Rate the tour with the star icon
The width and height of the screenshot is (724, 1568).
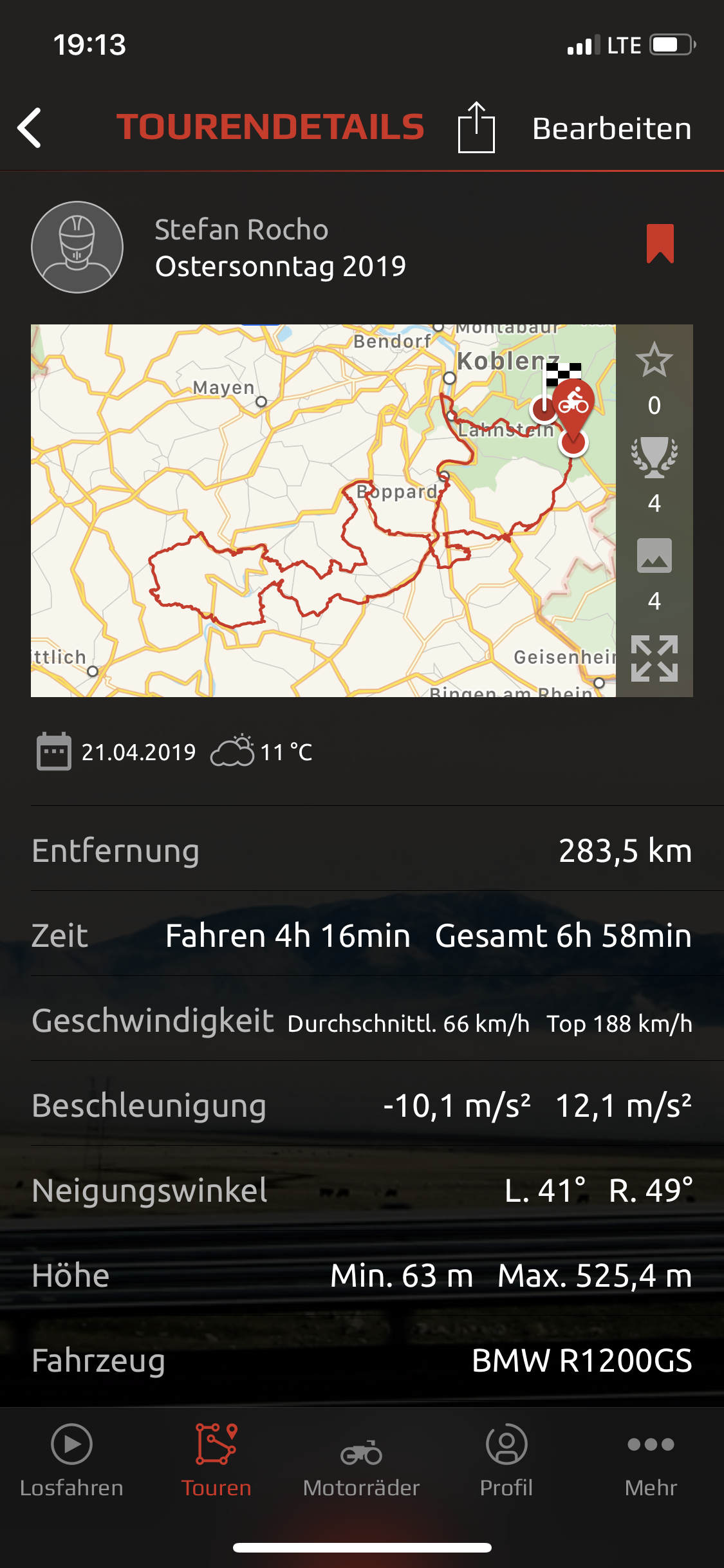pyautogui.click(x=654, y=360)
